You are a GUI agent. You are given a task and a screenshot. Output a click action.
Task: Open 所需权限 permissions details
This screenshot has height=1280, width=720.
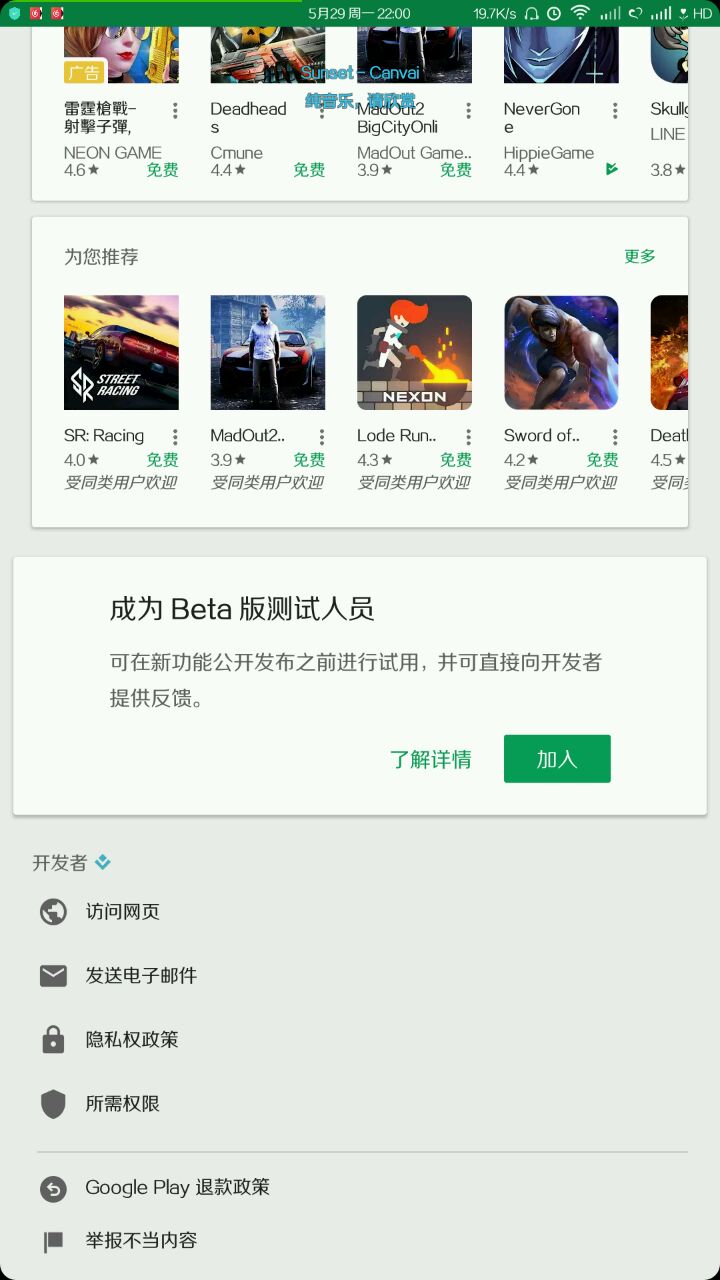click(x=122, y=1104)
